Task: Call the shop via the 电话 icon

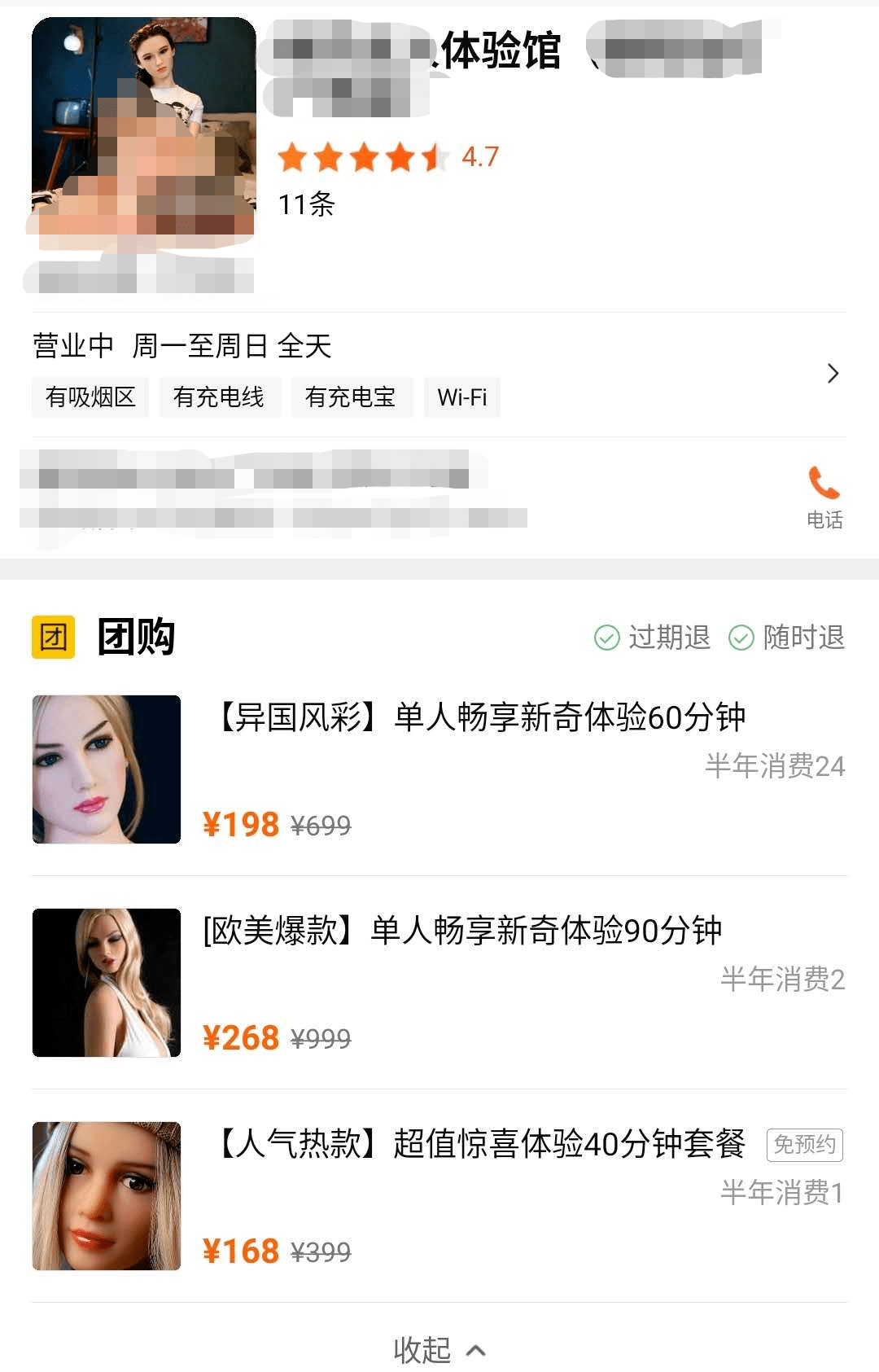Action: [x=824, y=496]
